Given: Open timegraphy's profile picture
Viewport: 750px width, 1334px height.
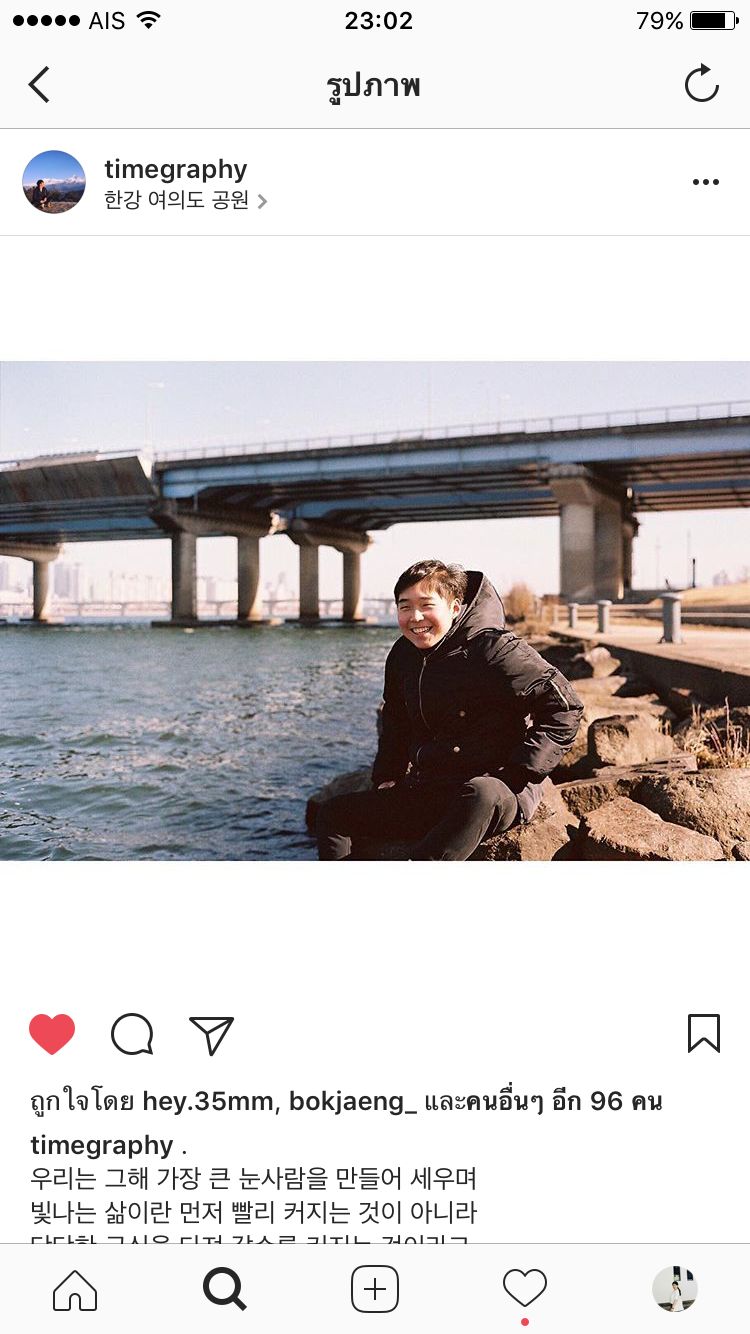Looking at the screenshot, I should [x=54, y=182].
